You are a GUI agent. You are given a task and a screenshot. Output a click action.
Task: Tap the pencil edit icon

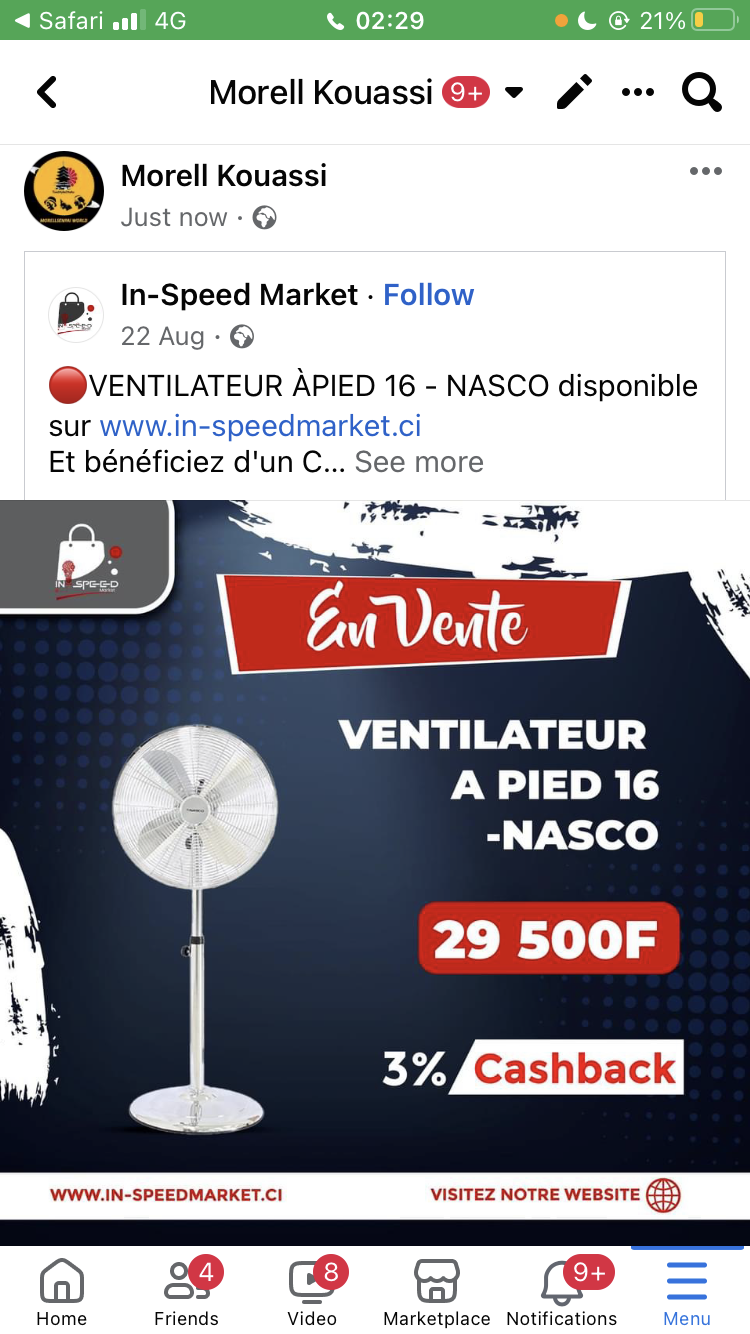[x=574, y=93]
